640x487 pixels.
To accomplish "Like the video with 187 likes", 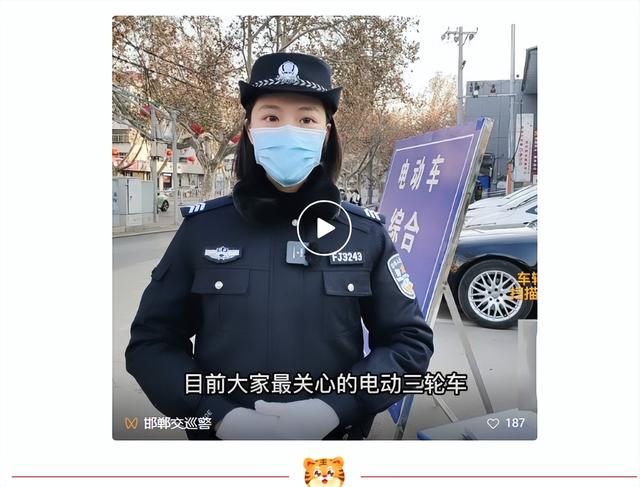I will pos(493,423).
